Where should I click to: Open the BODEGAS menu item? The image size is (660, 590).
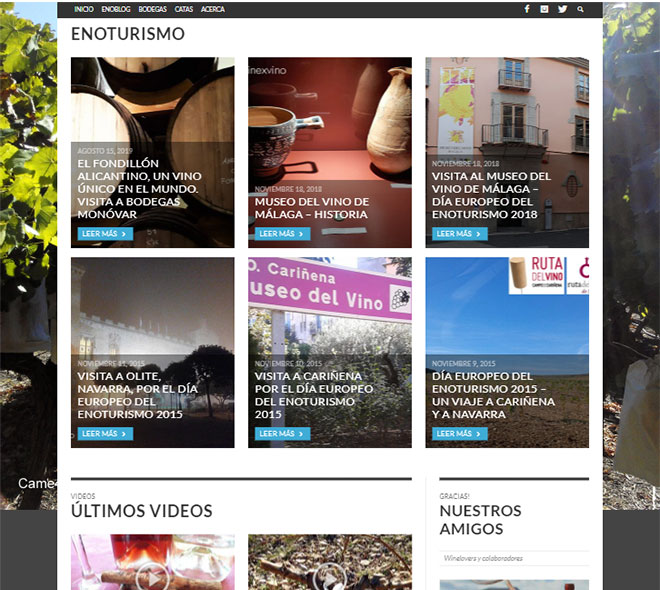coord(152,9)
